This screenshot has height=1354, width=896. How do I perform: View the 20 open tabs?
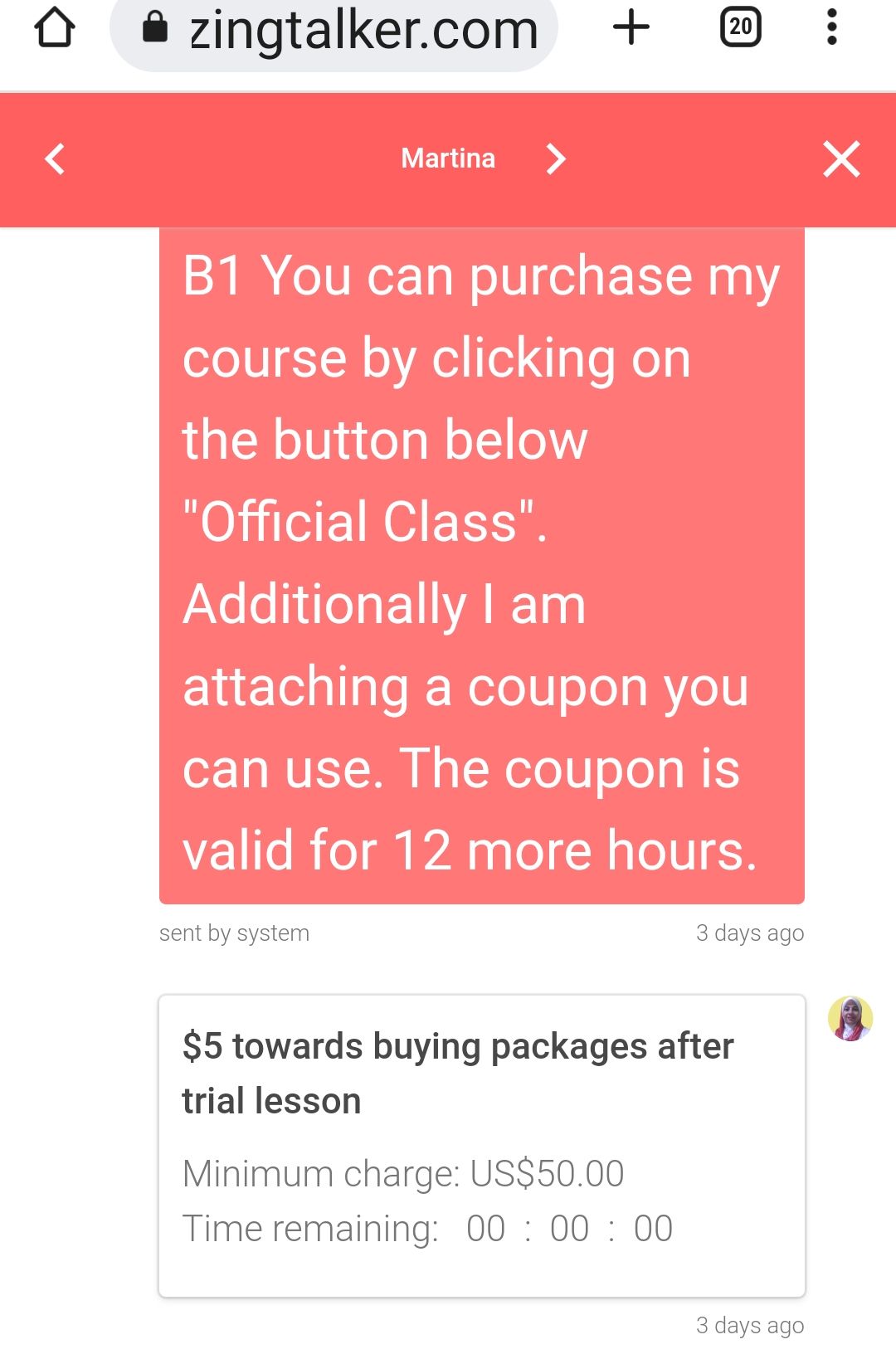(x=740, y=27)
